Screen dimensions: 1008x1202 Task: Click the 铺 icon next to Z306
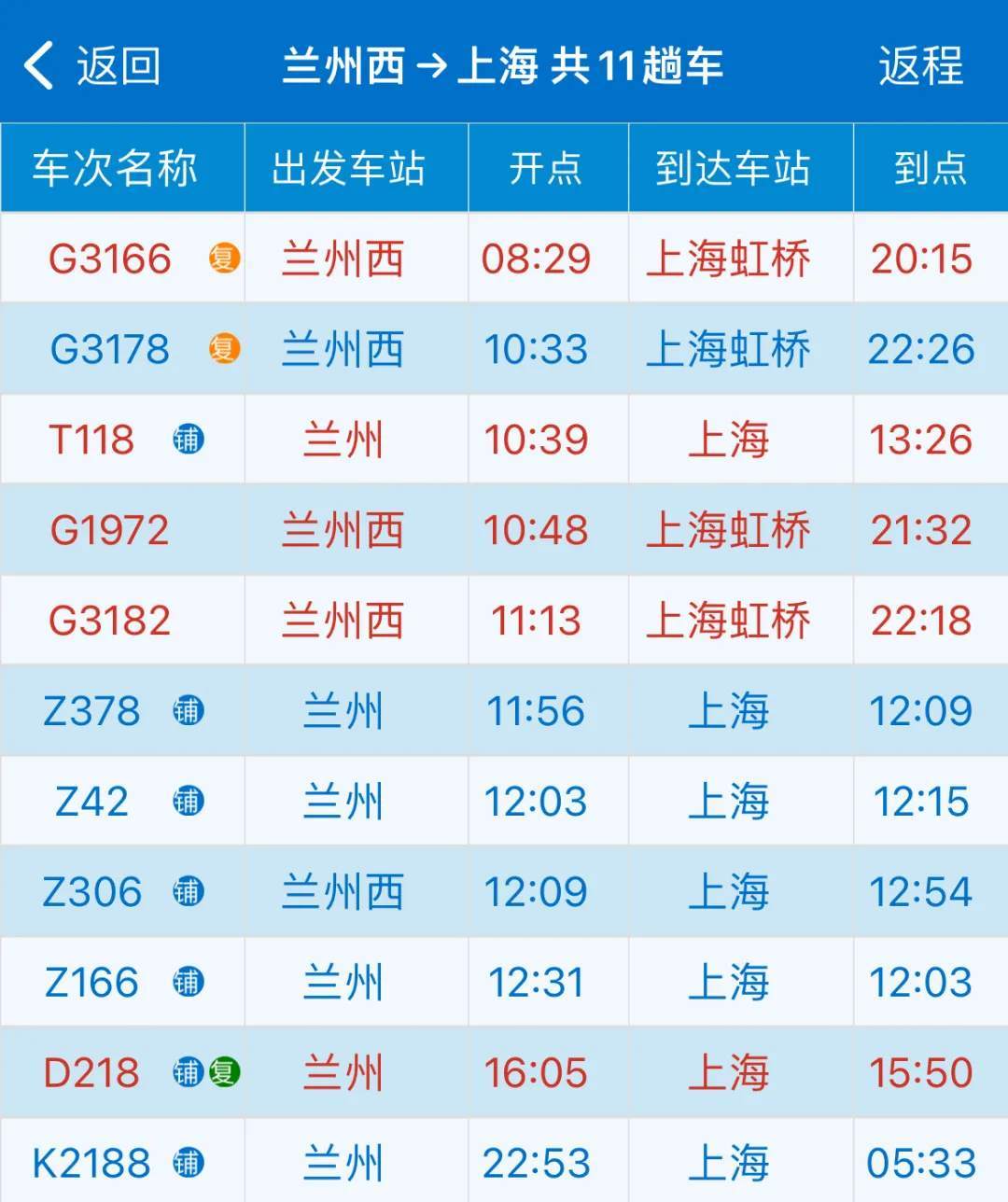click(x=189, y=891)
